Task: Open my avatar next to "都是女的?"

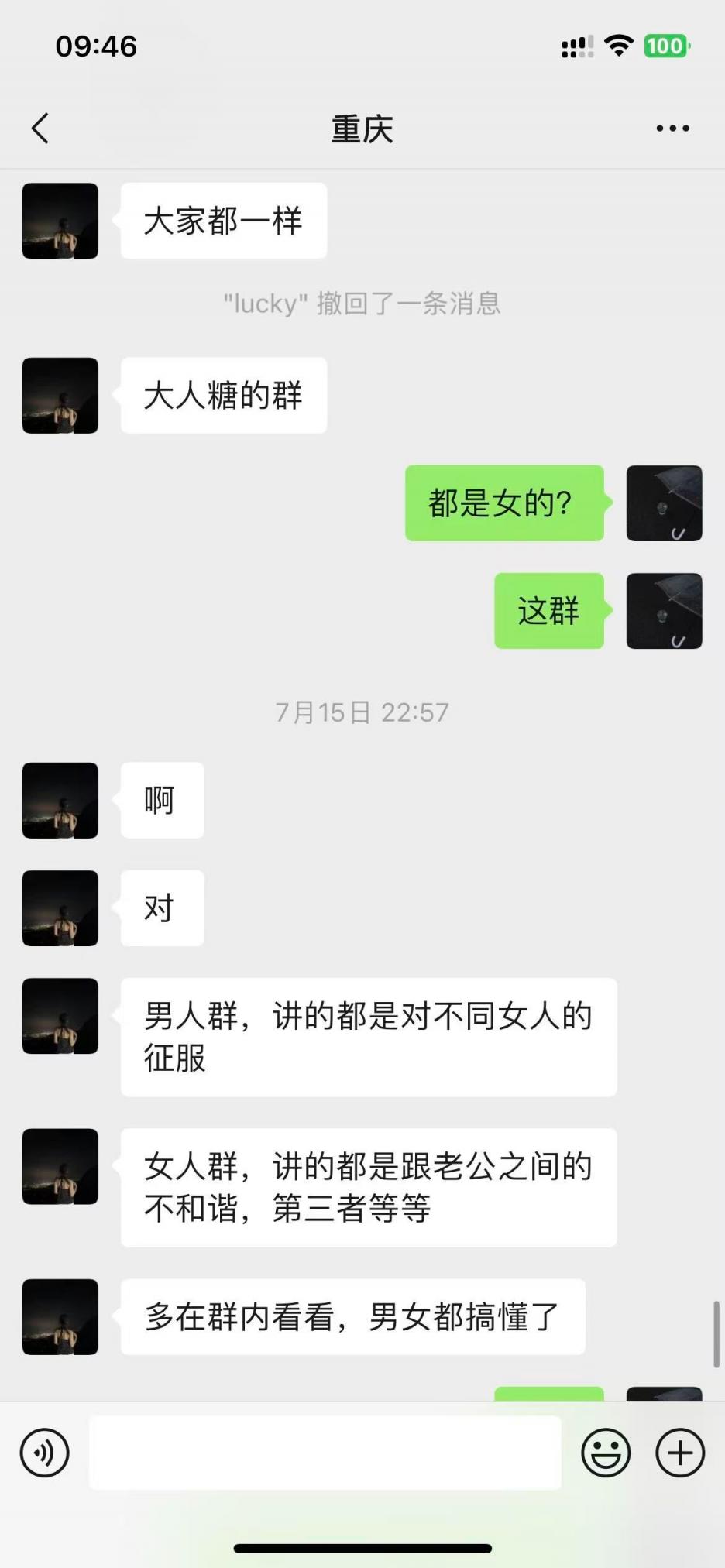Action: coord(664,503)
